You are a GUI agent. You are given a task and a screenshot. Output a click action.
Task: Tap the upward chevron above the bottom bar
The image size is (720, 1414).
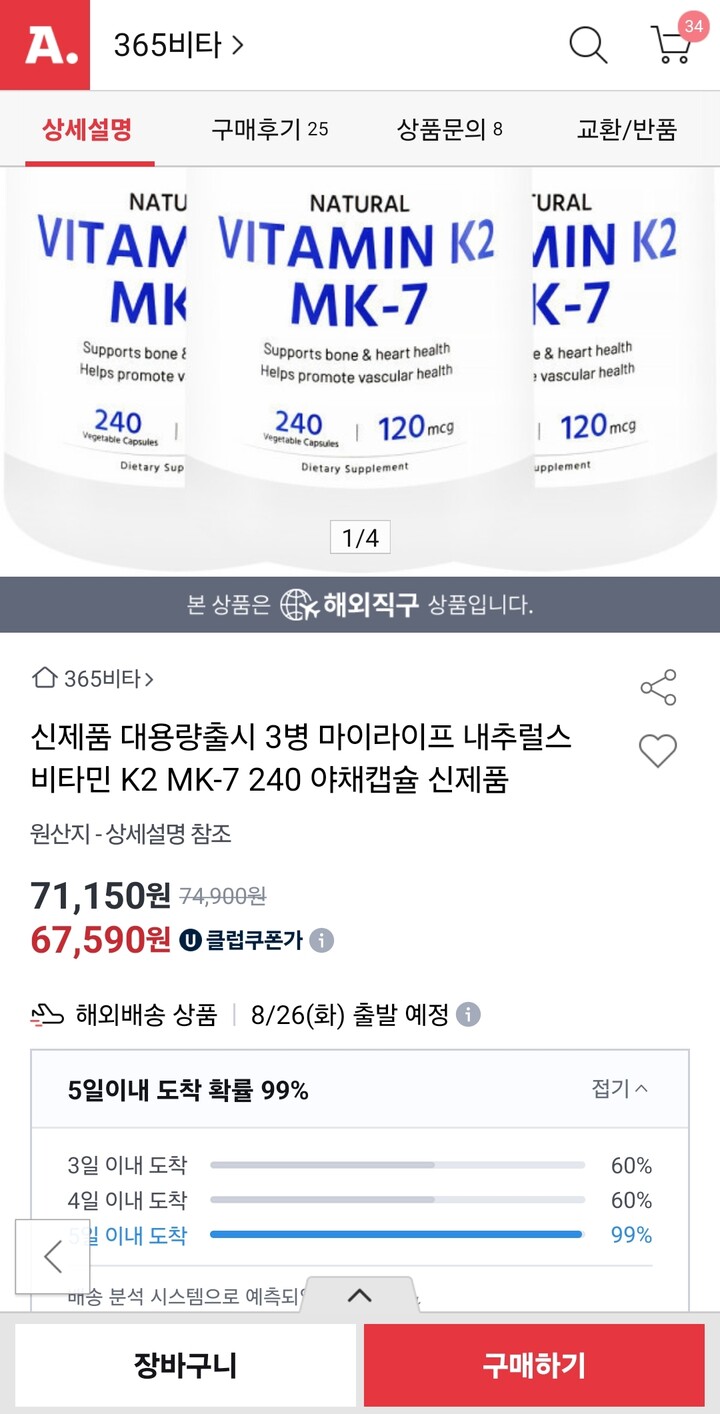360,1295
